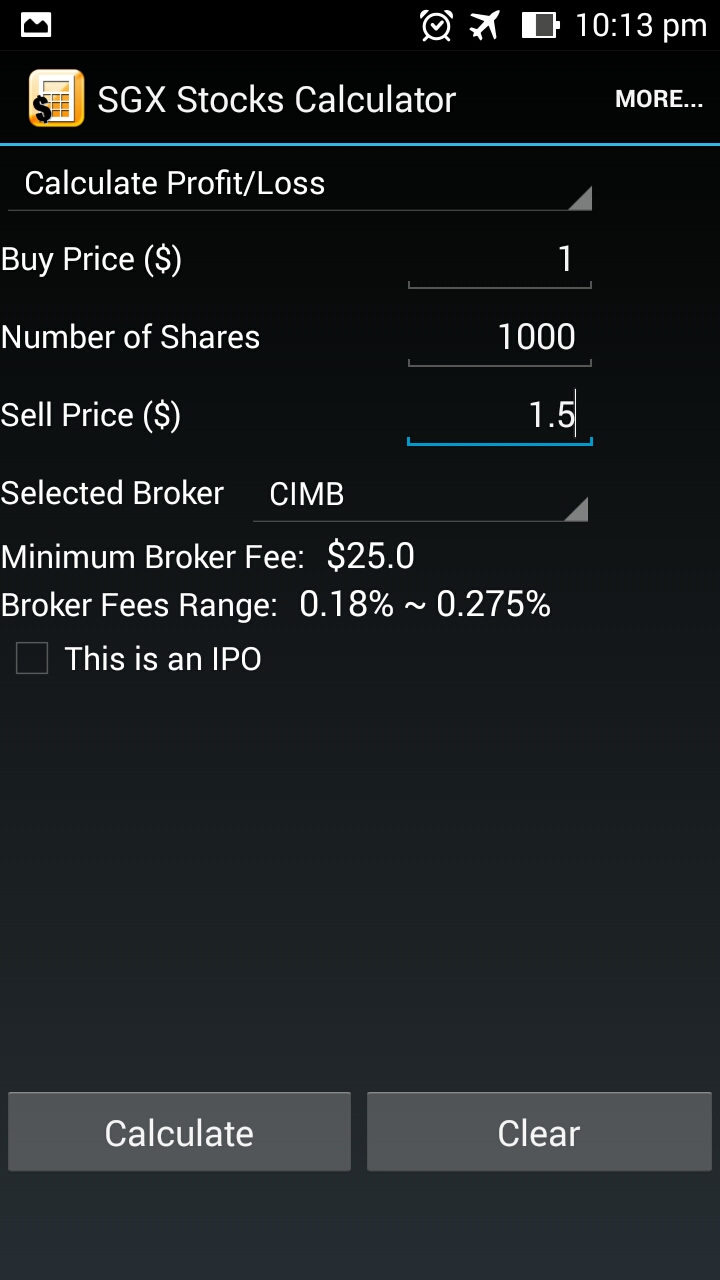The height and width of the screenshot is (1280, 720).
Task: Tap the Minimum Broker Fee value
Action: (371, 555)
